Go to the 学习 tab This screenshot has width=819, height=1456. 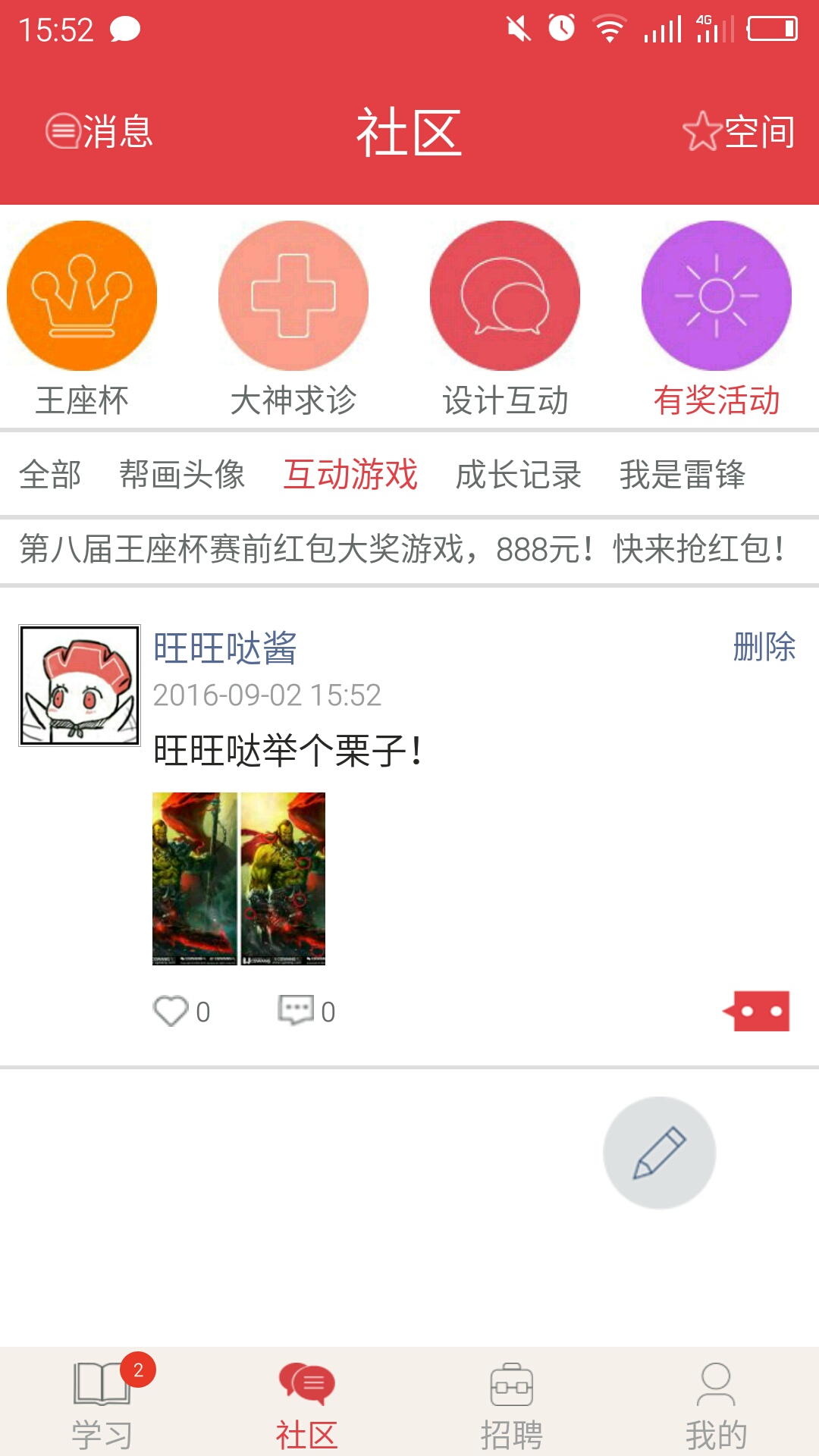point(102,1401)
